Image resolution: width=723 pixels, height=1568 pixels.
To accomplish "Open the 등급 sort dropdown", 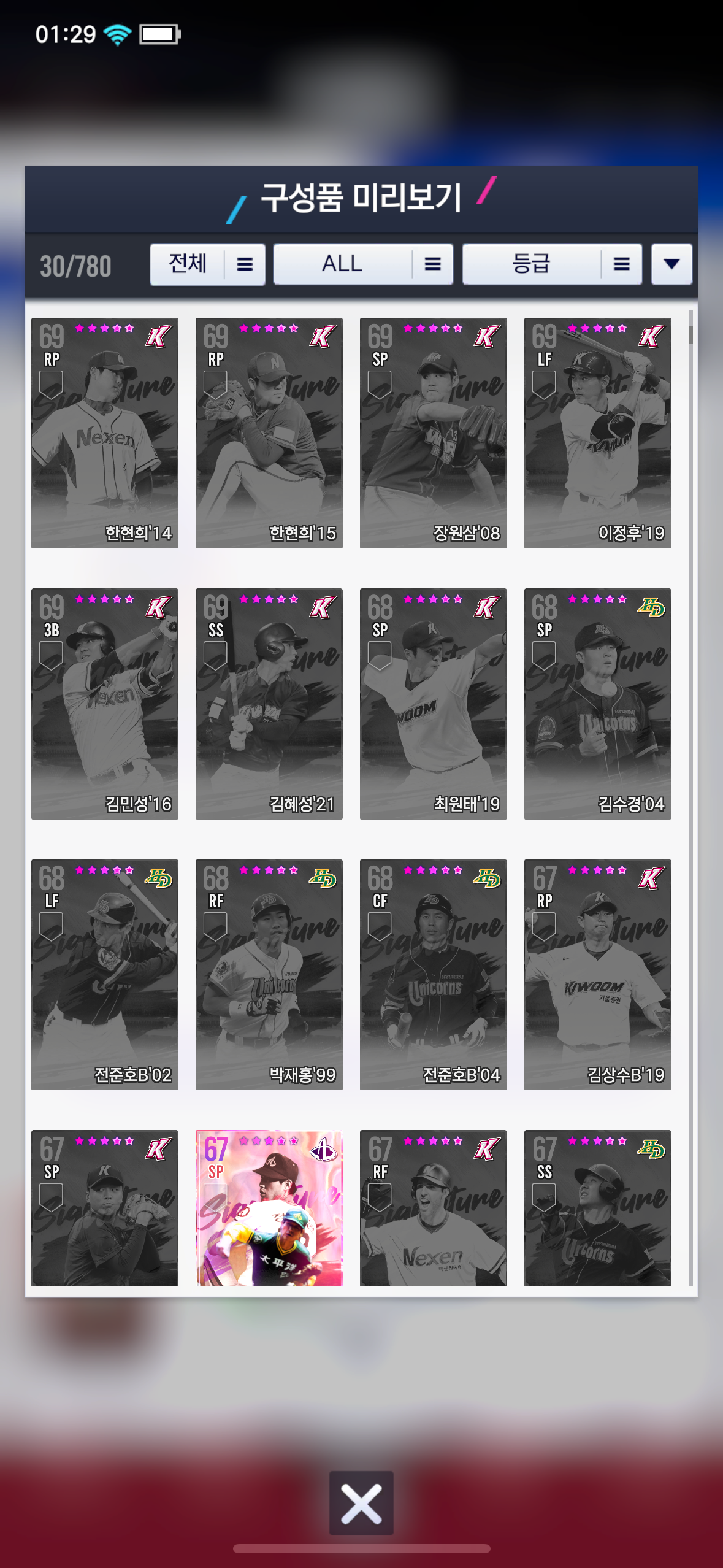I will tap(551, 264).
